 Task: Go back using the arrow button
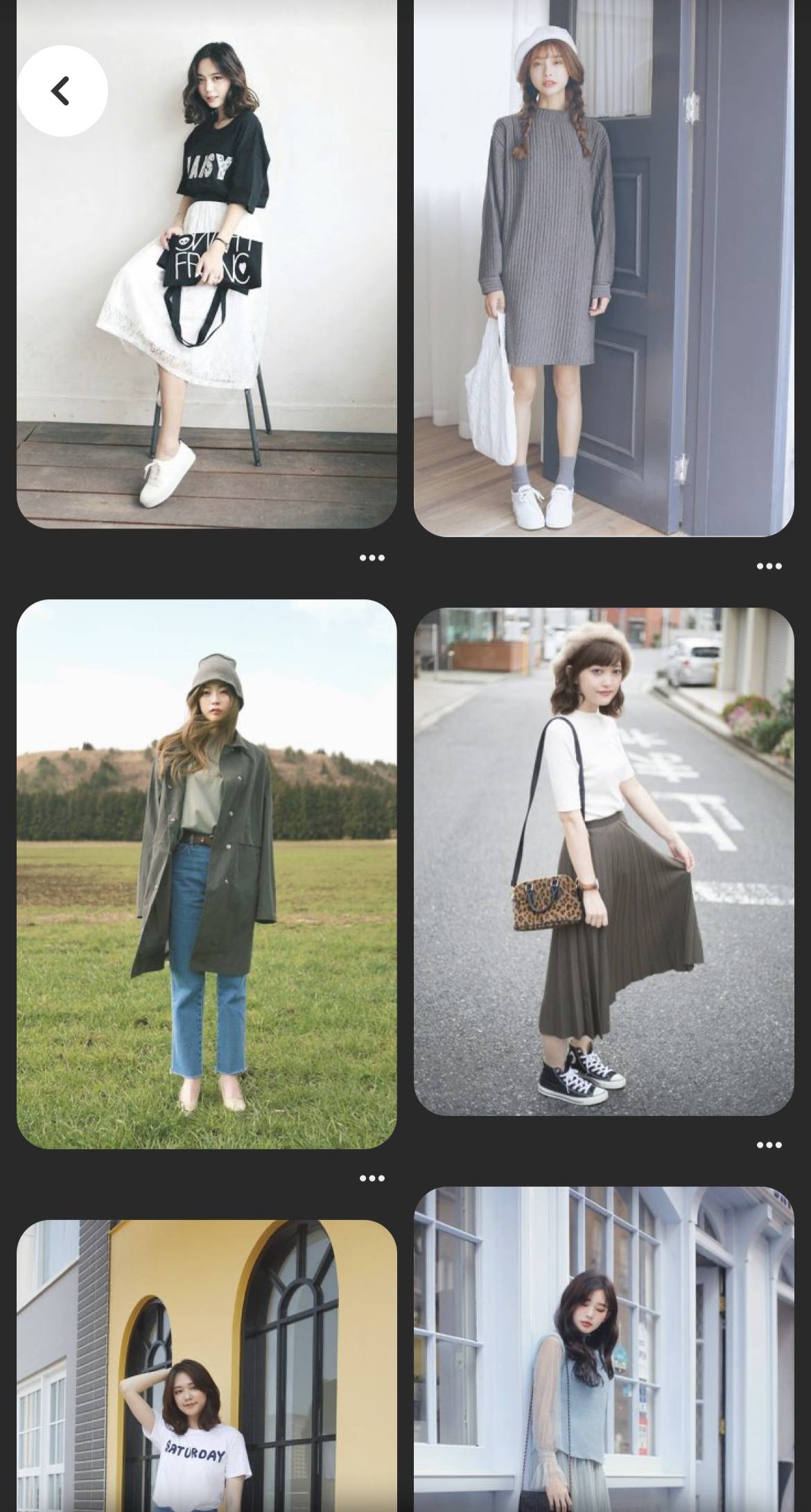62,91
